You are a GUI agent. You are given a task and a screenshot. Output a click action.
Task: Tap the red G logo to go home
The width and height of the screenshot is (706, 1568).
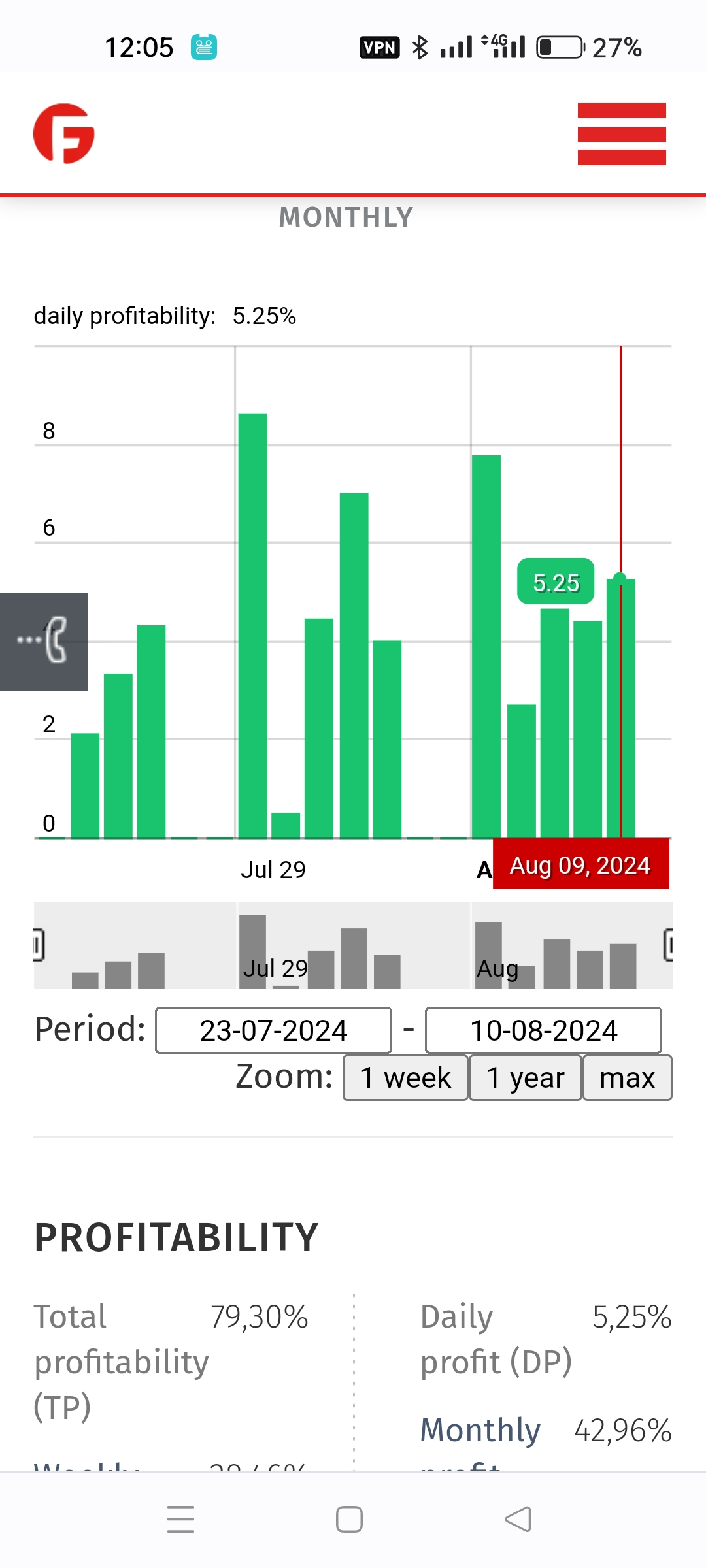[64, 133]
